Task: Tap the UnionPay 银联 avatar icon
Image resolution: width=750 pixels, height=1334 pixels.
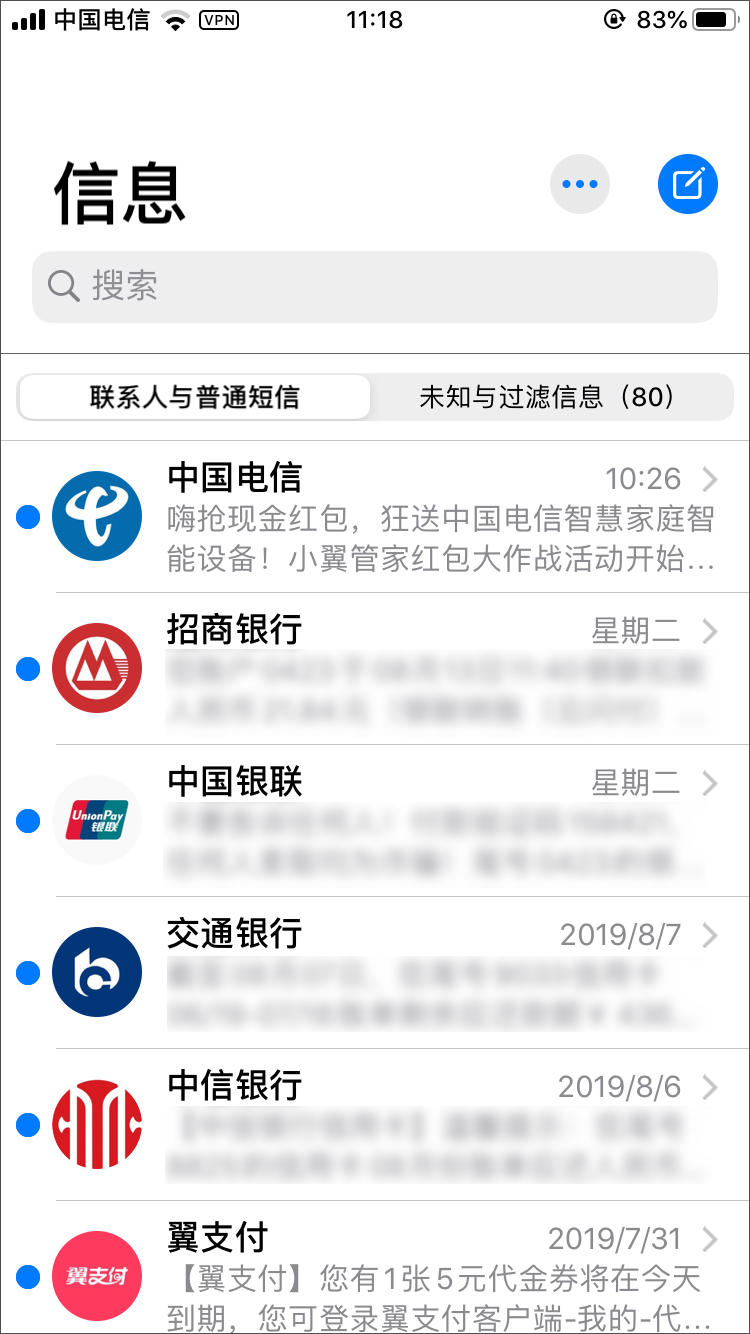Action: (97, 820)
